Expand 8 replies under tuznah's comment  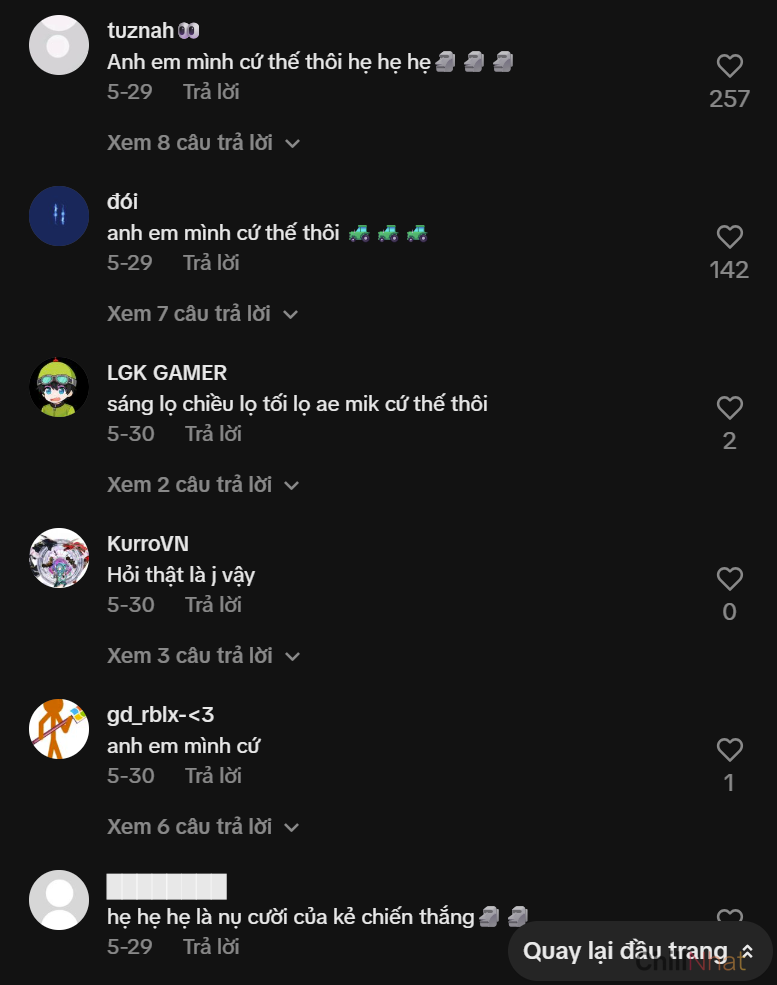point(203,143)
